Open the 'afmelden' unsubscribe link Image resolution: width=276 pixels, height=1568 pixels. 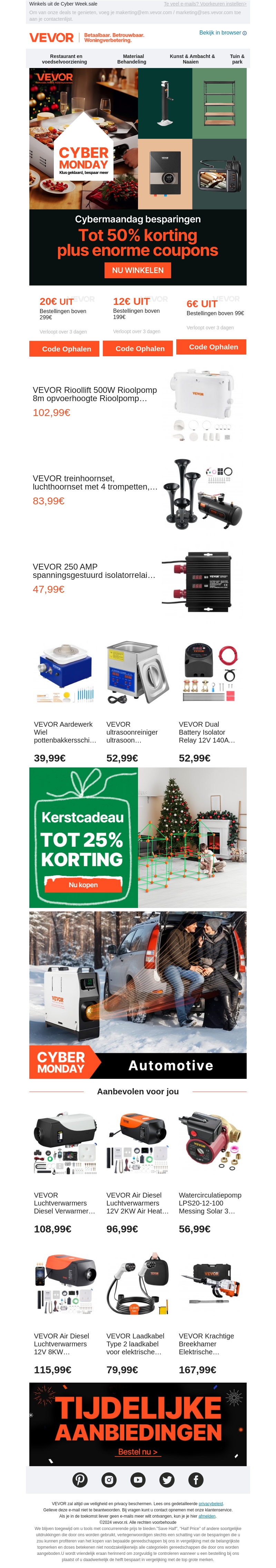click(x=207, y=1516)
